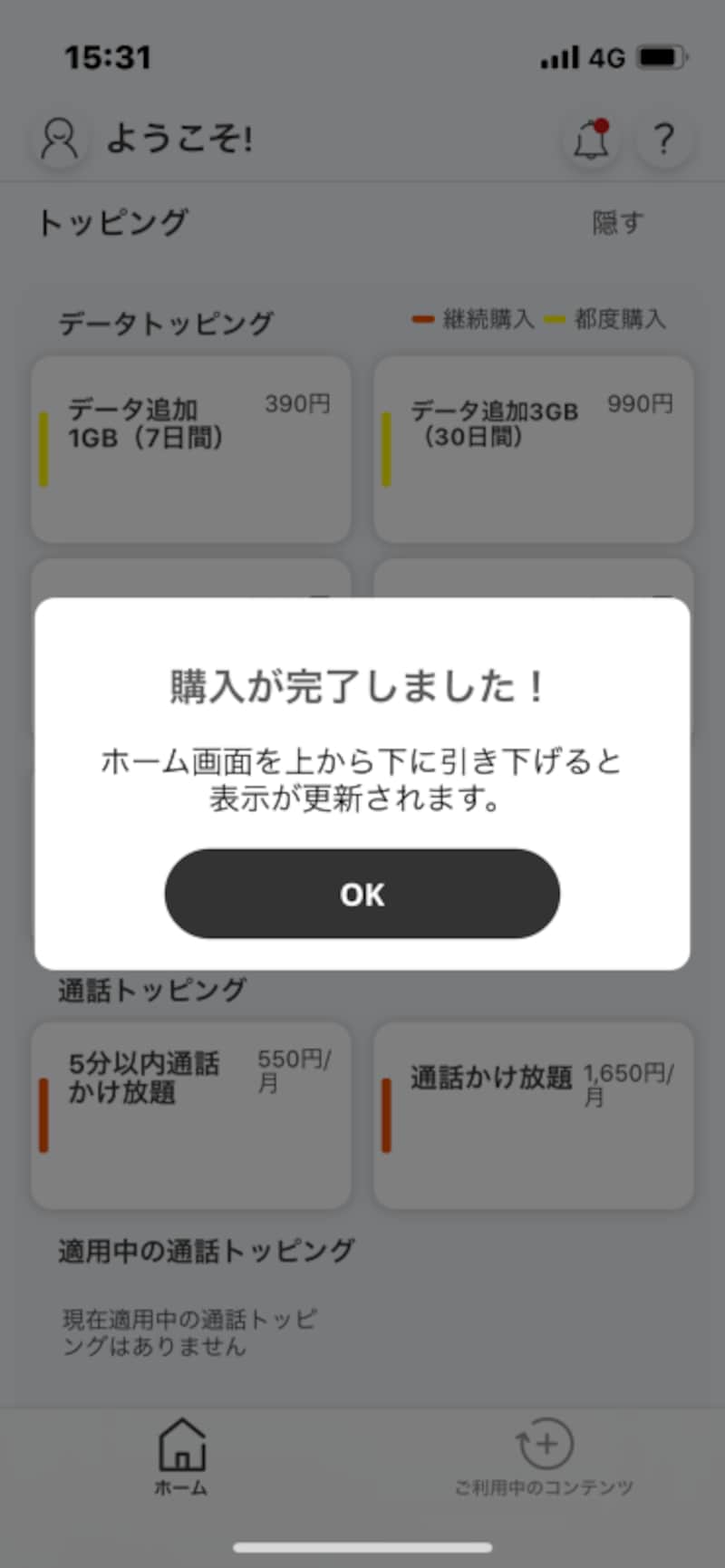Choose the 5分以内通話かけ放題 topping

point(189,1115)
